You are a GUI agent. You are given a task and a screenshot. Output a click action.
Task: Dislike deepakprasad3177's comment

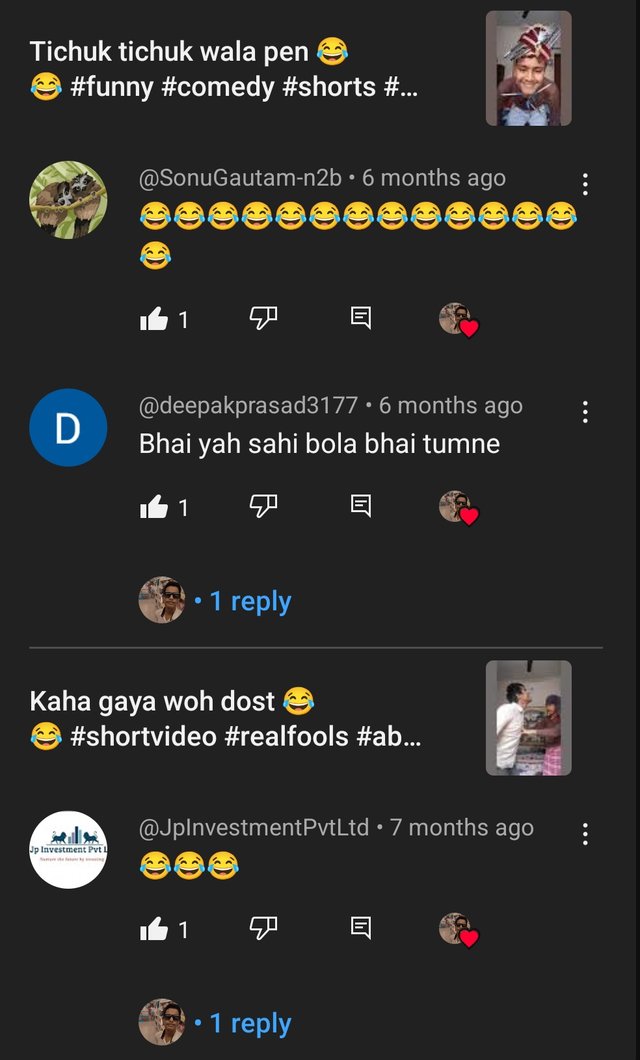pos(263,507)
